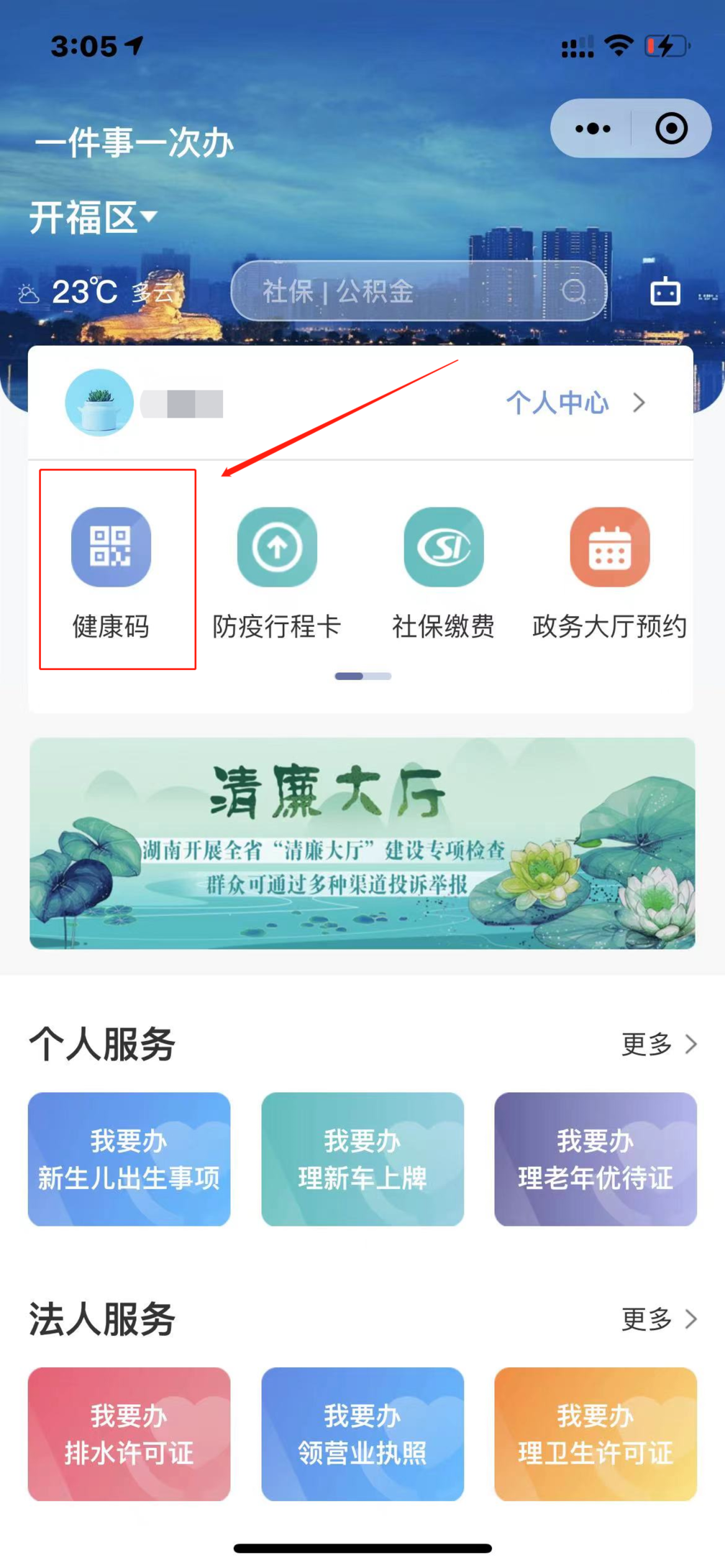Screen dimensions: 725x1568
Task: Open the 开福区 district dropdown
Action: tap(94, 217)
